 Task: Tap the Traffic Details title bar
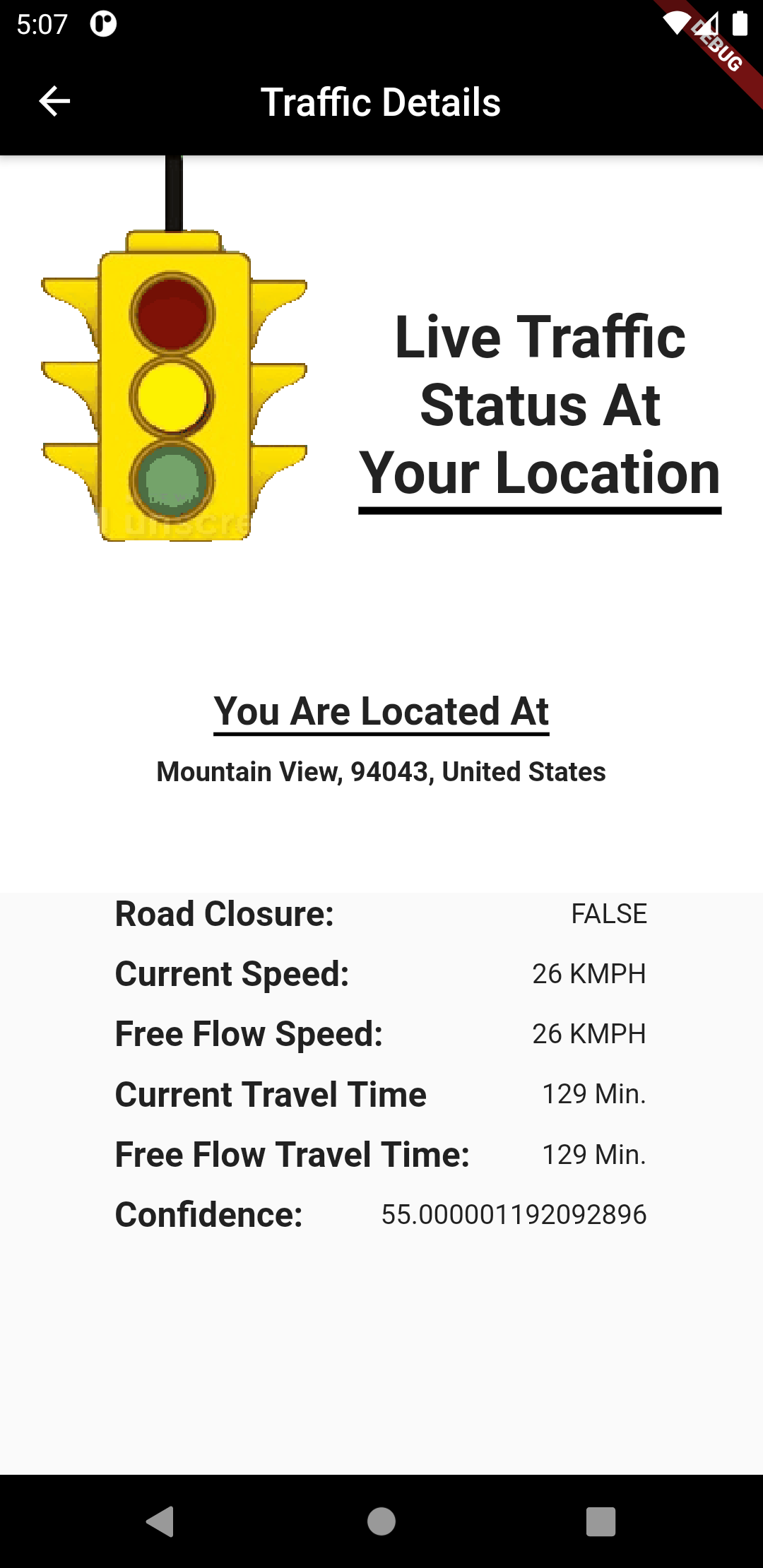click(381, 101)
